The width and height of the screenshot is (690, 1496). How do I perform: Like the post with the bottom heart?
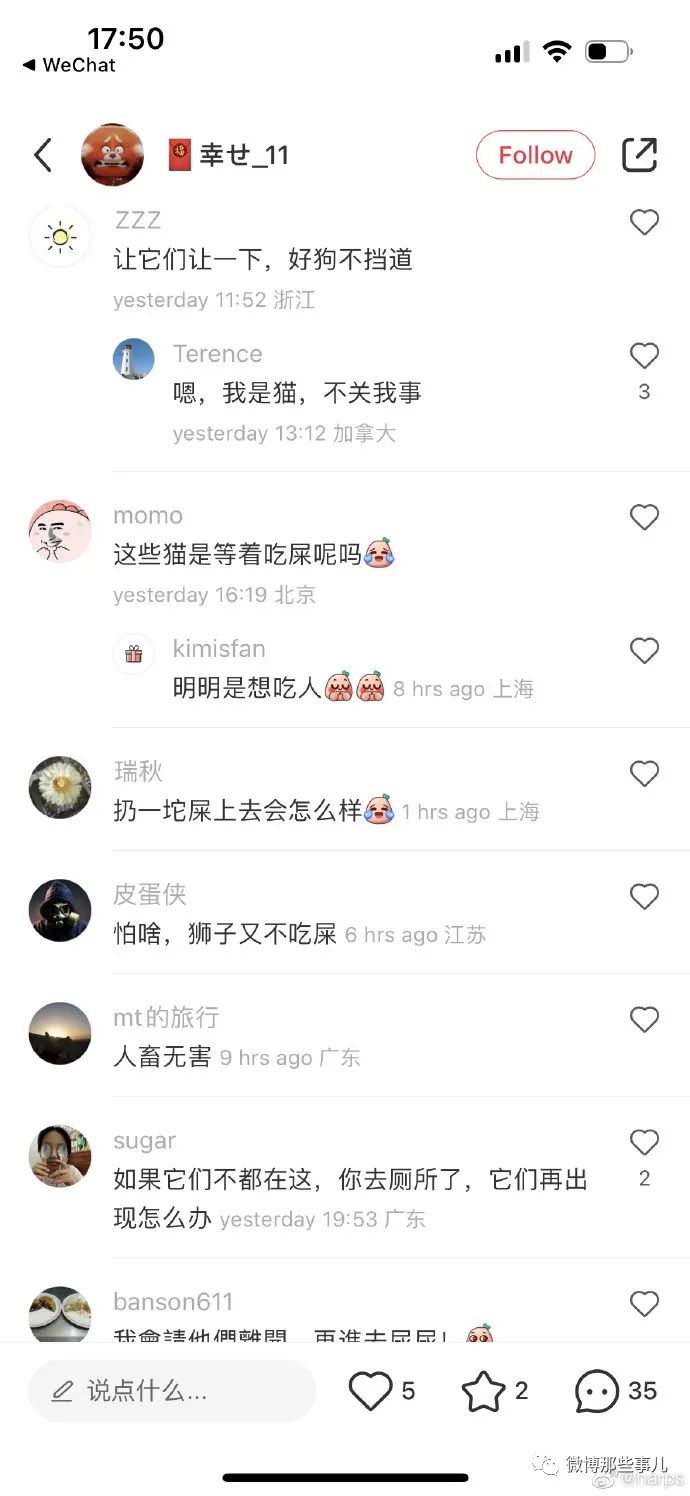pyautogui.click(x=371, y=1391)
